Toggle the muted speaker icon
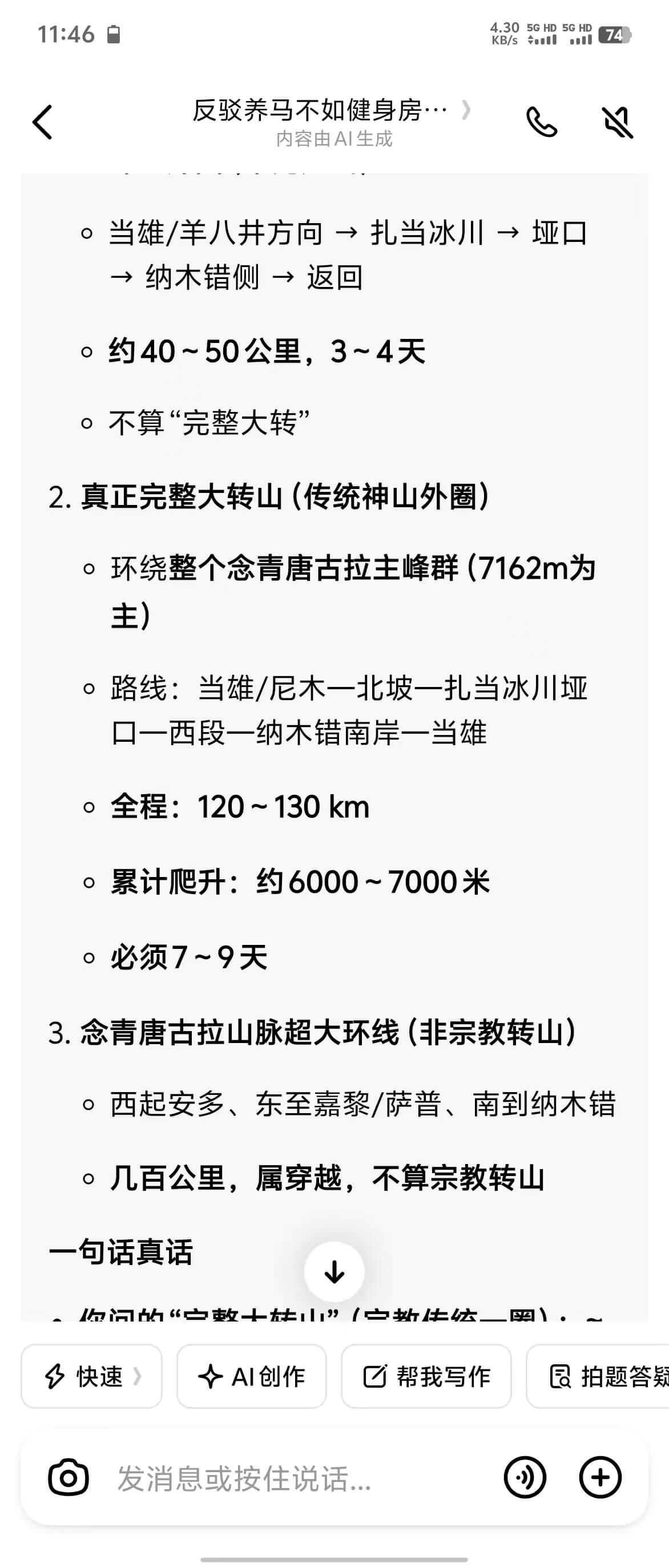The image size is (669, 1568). coord(617,122)
